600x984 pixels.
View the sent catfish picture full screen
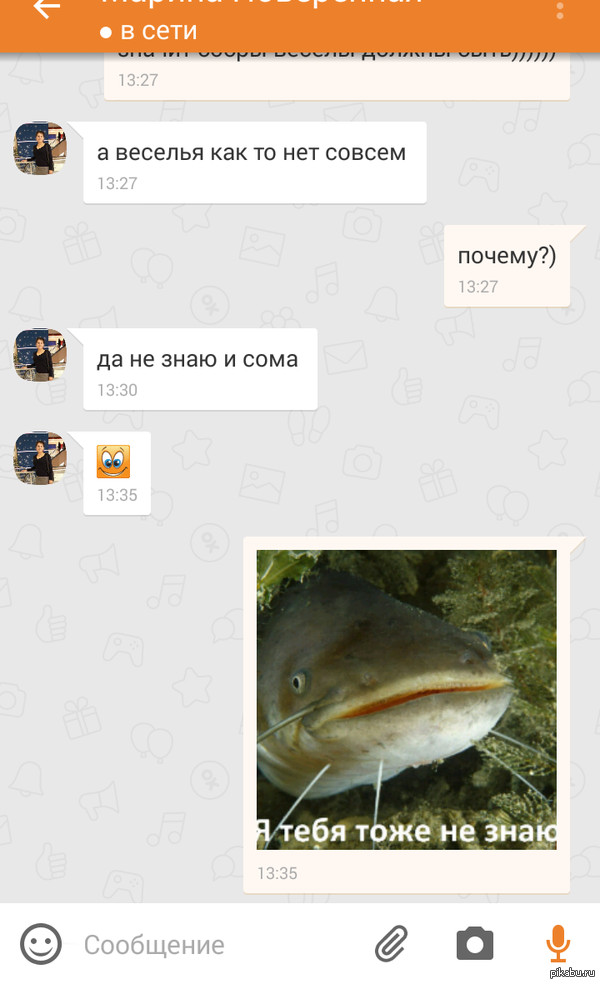(x=406, y=700)
